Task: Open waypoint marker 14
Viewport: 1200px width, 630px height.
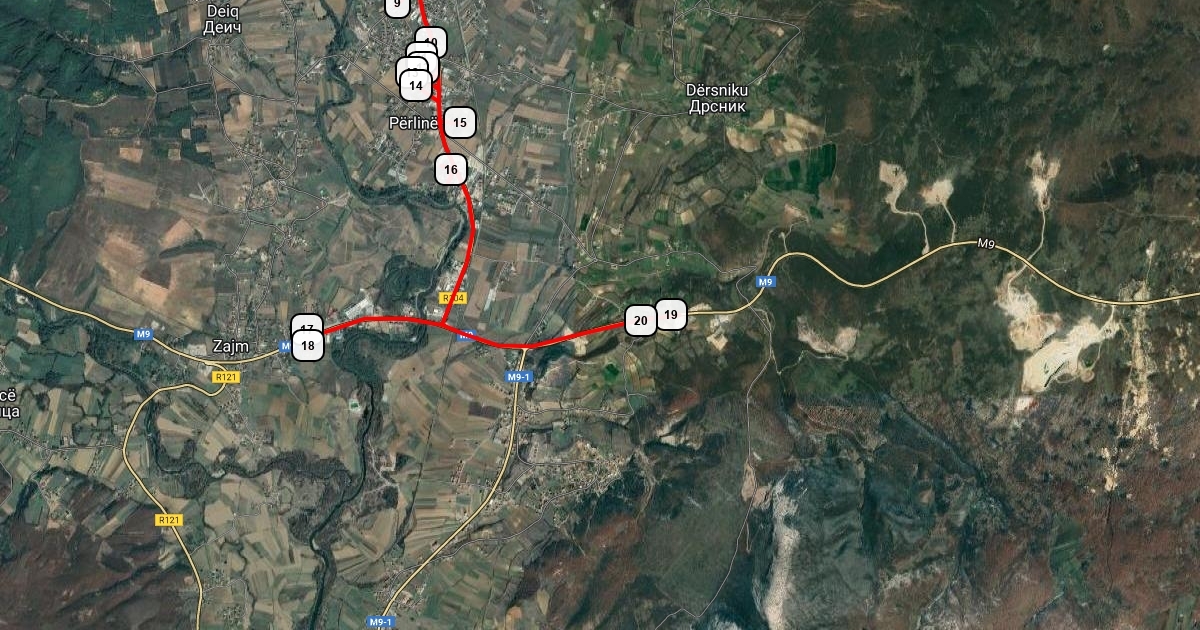Action: 415,86
